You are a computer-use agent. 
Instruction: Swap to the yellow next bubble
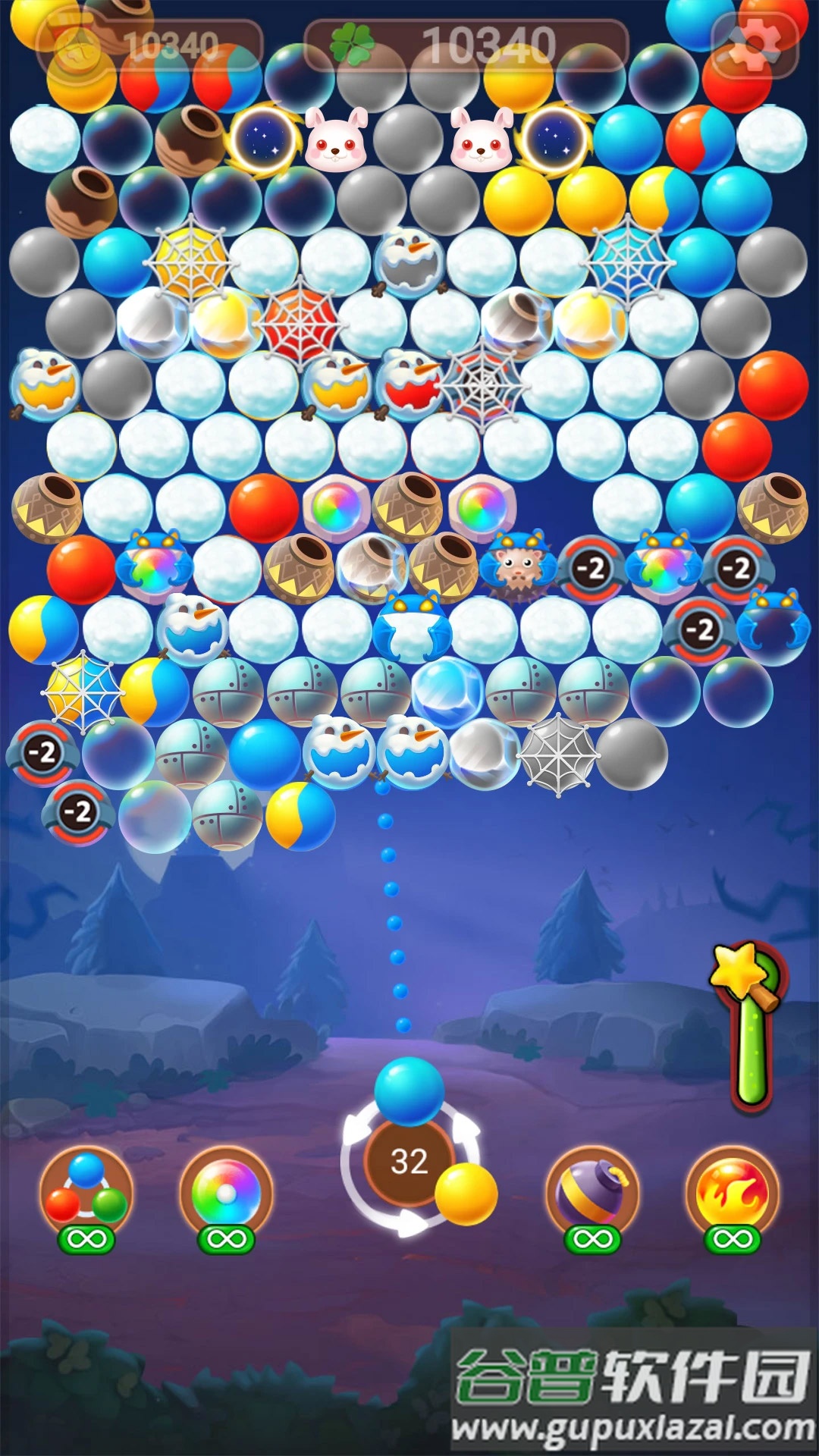[x=466, y=1194]
